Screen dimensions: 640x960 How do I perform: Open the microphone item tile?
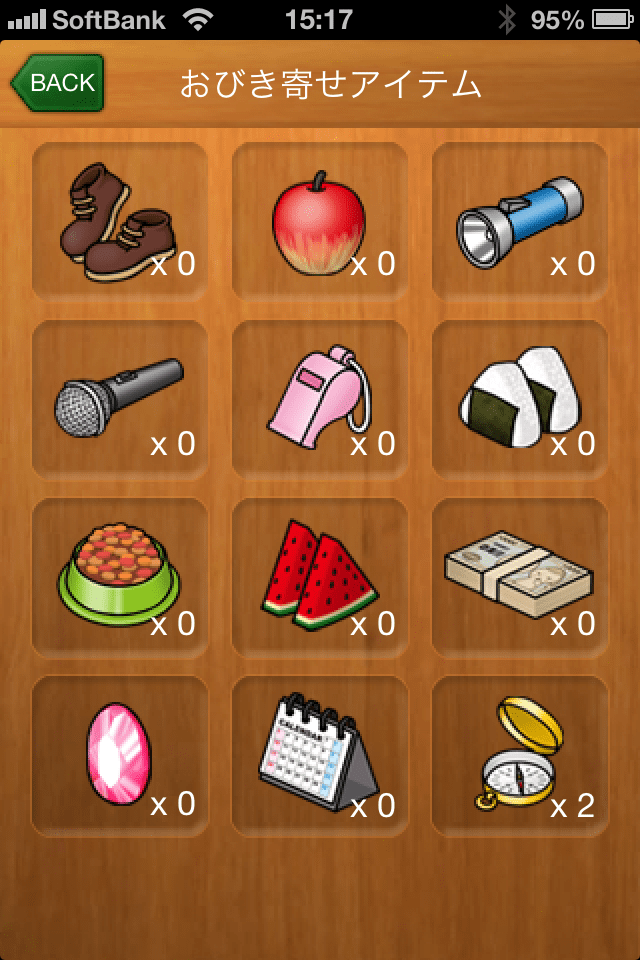(x=120, y=400)
